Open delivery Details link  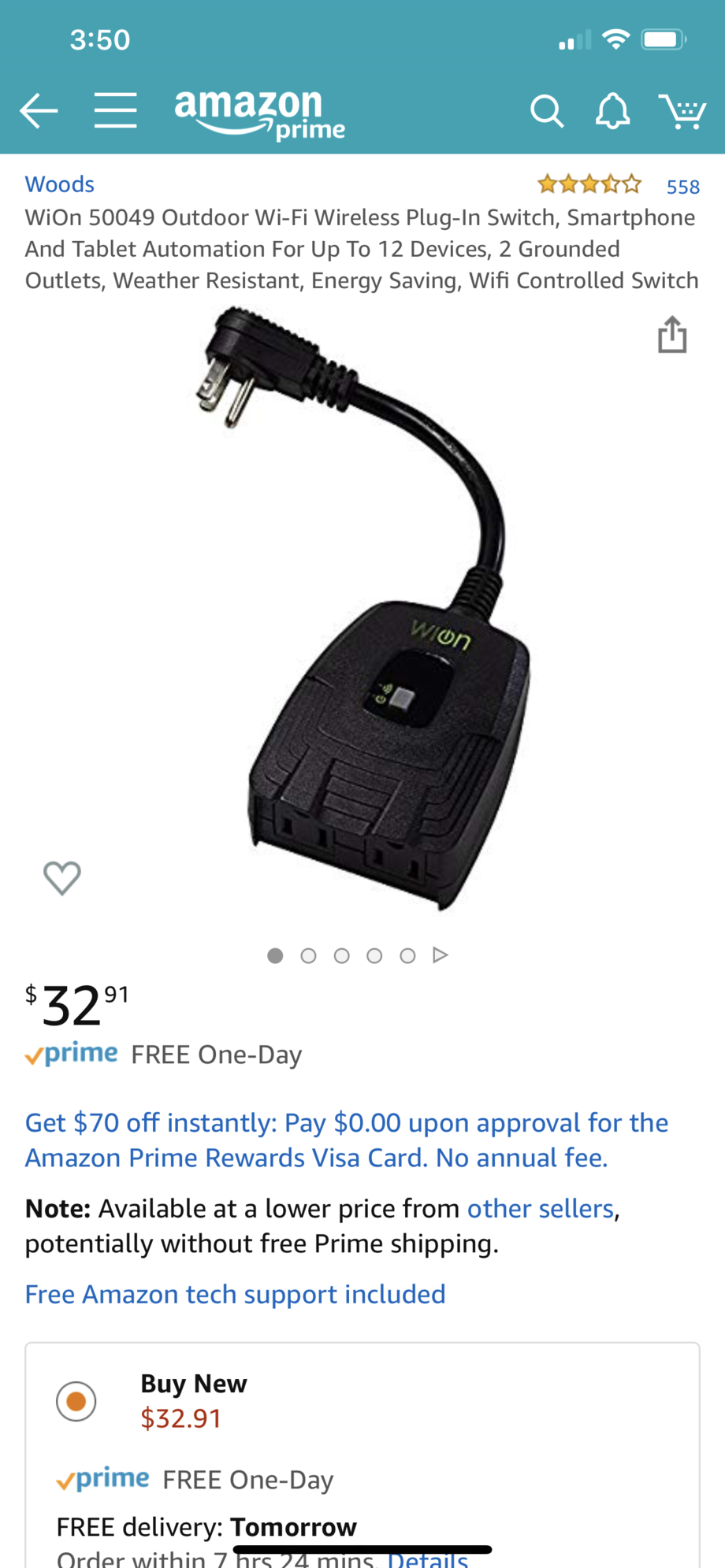click(x=428, y=1558)
